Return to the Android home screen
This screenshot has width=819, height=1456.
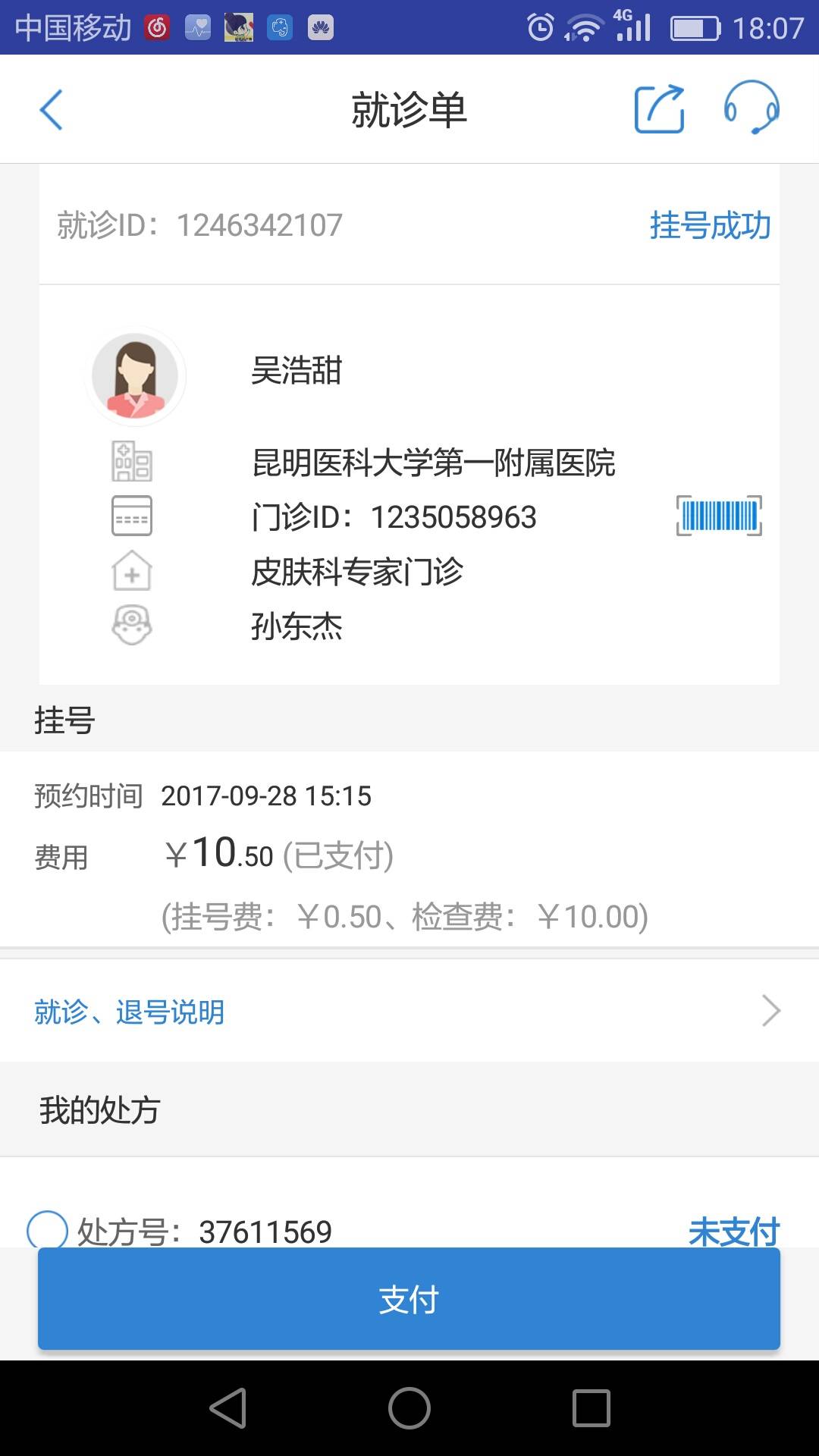tap(409, 1408)
